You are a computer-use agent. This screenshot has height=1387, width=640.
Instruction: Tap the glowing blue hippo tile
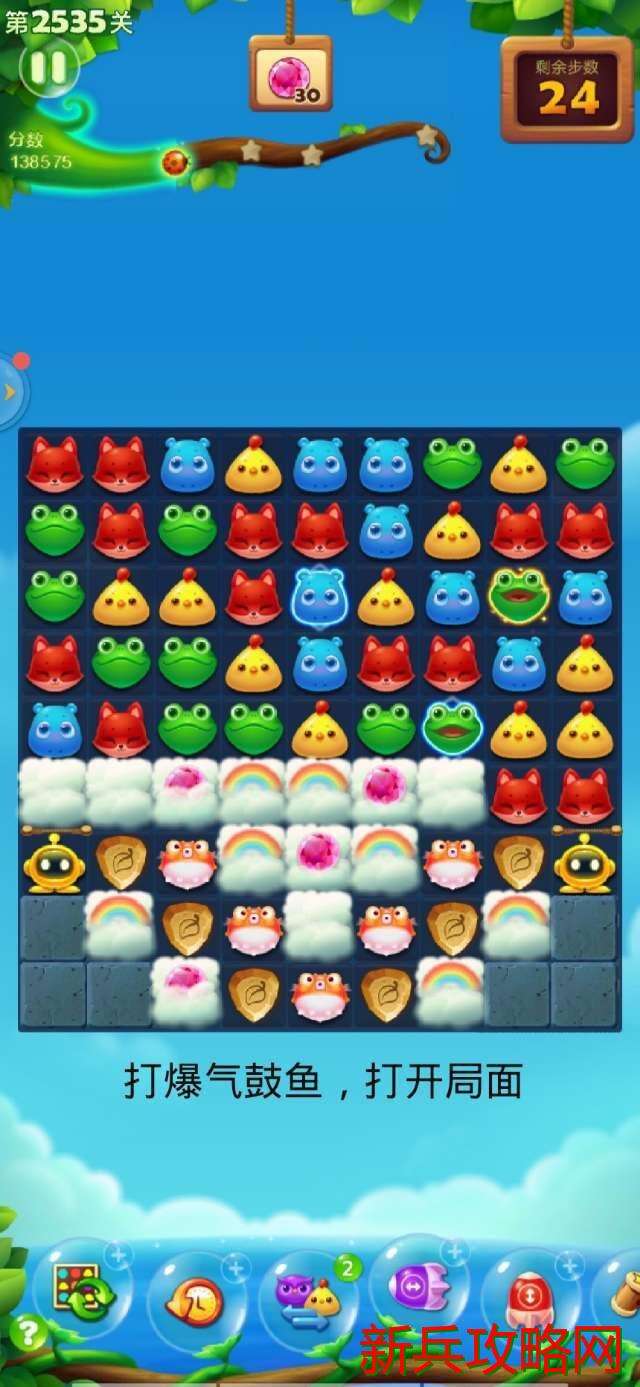click(x=319, y=597)
